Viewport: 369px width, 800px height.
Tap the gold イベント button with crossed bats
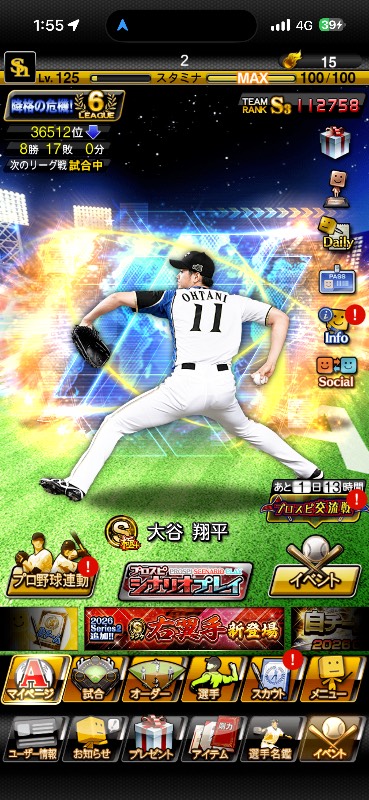[315, 569]
